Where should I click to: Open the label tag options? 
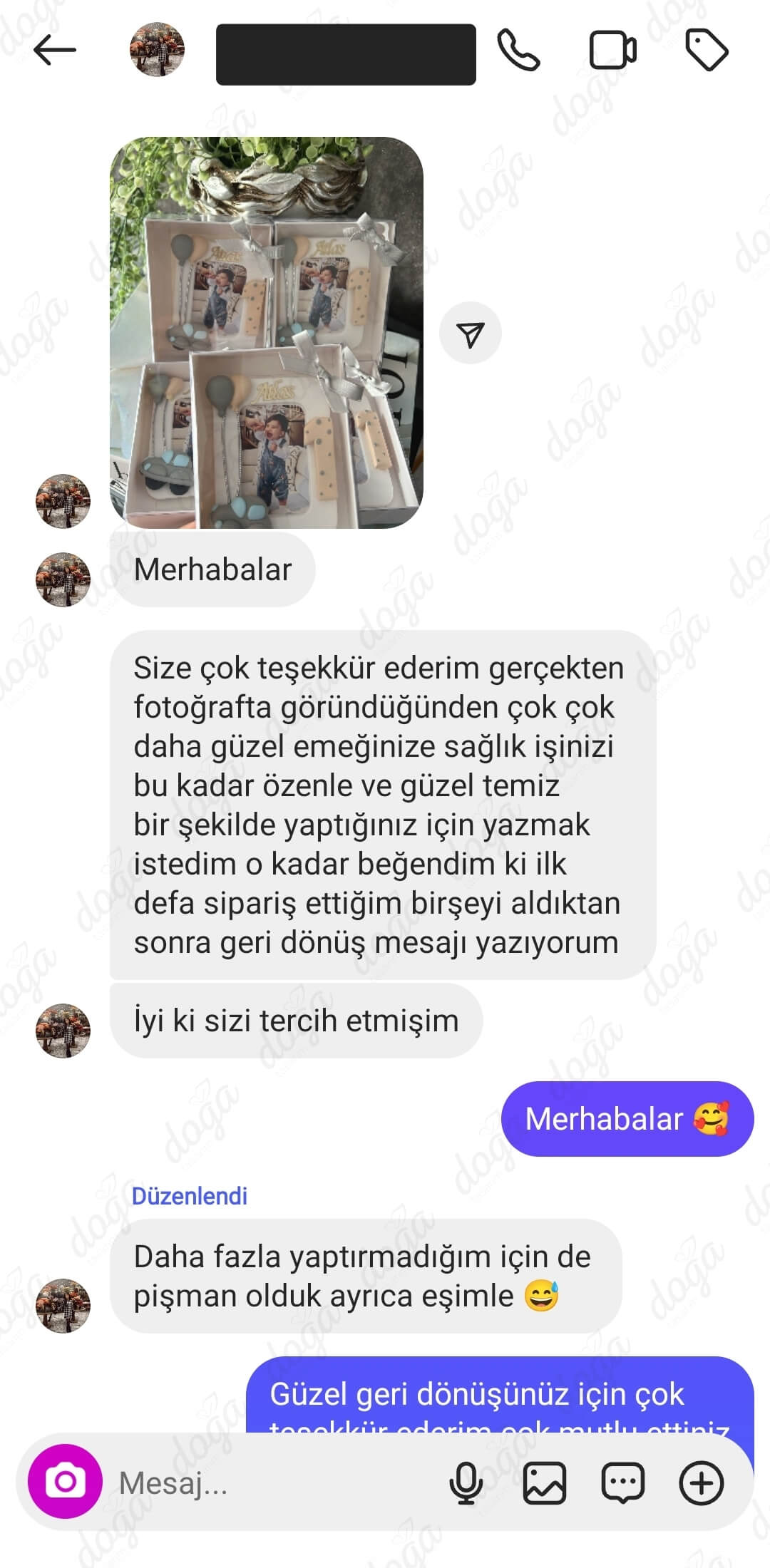point(707,51)
